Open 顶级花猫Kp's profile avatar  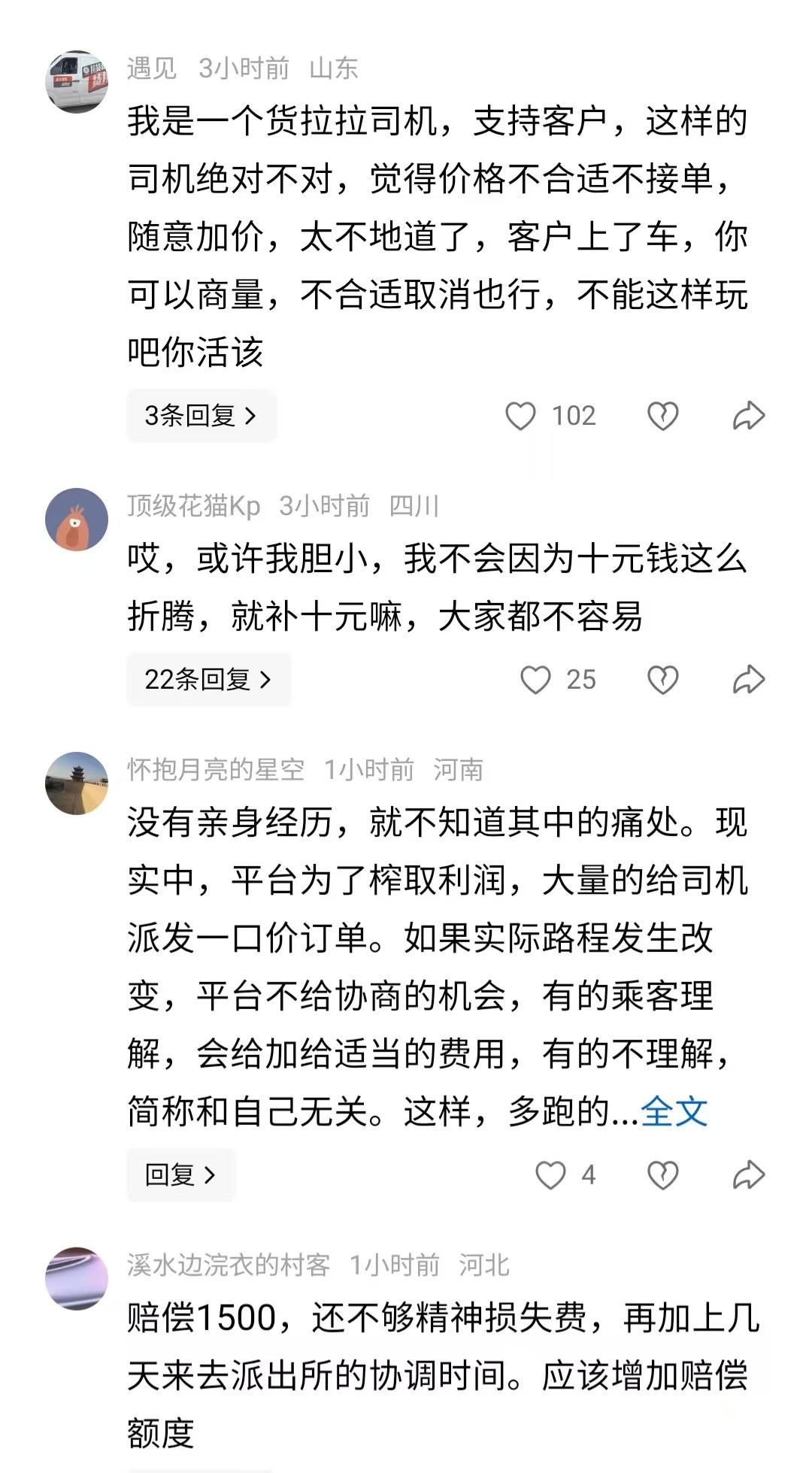pos(77,520)
